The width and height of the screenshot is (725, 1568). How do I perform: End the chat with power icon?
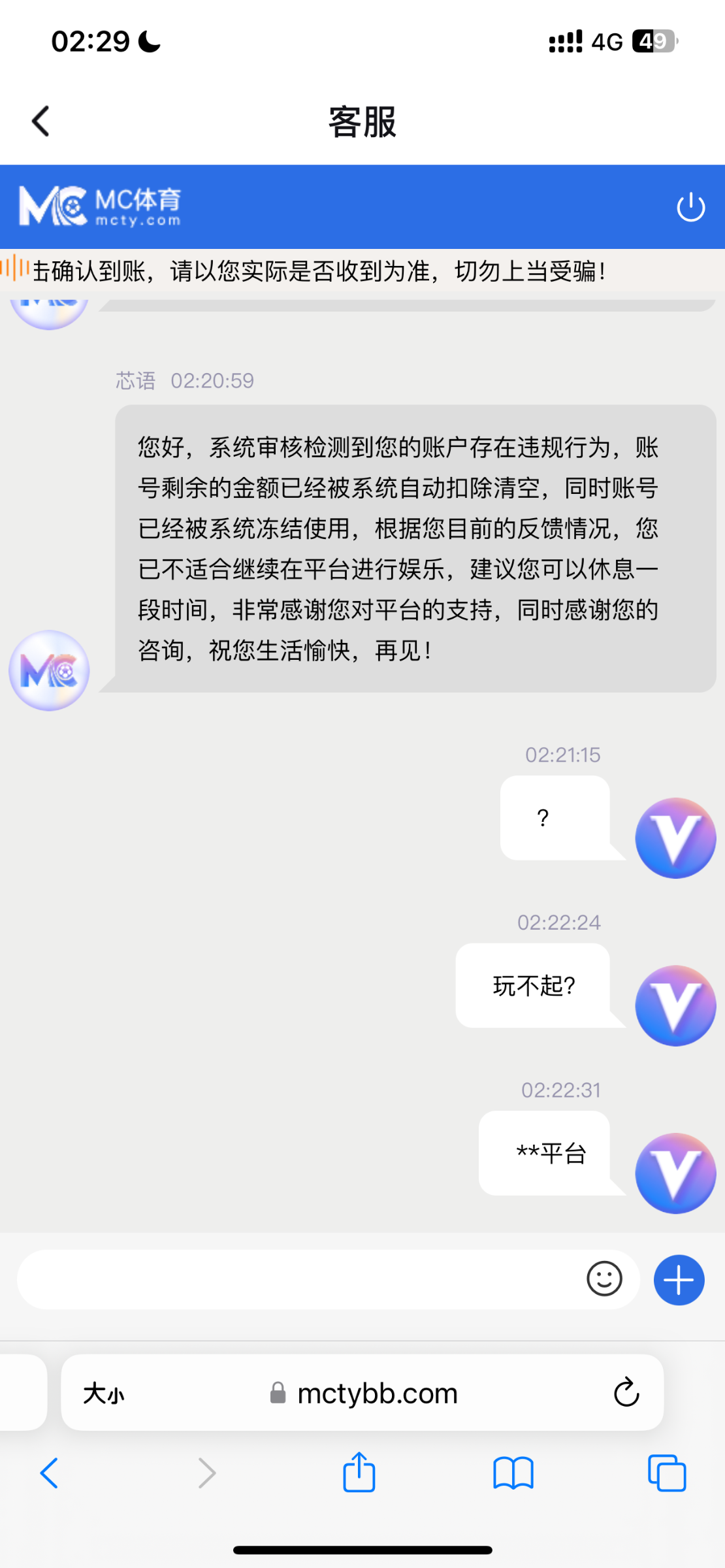[690, 208]
